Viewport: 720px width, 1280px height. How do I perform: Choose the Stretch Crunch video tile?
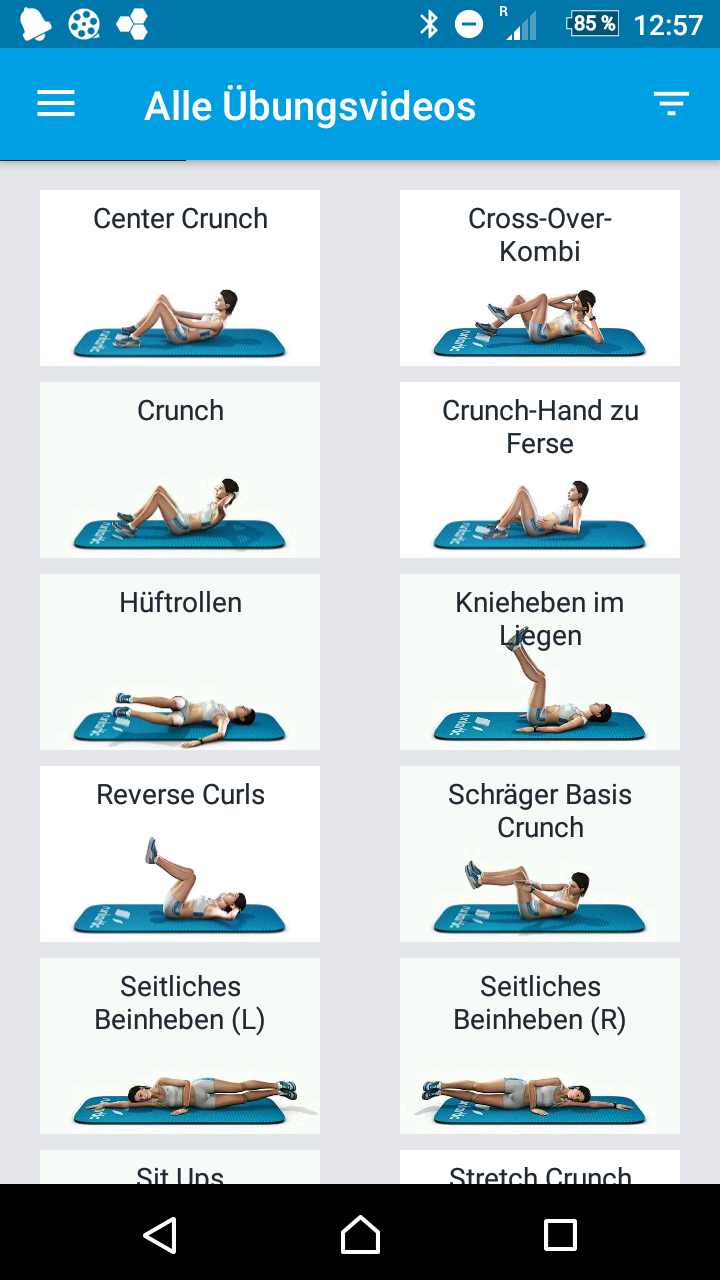click(x=540, y=1168)
